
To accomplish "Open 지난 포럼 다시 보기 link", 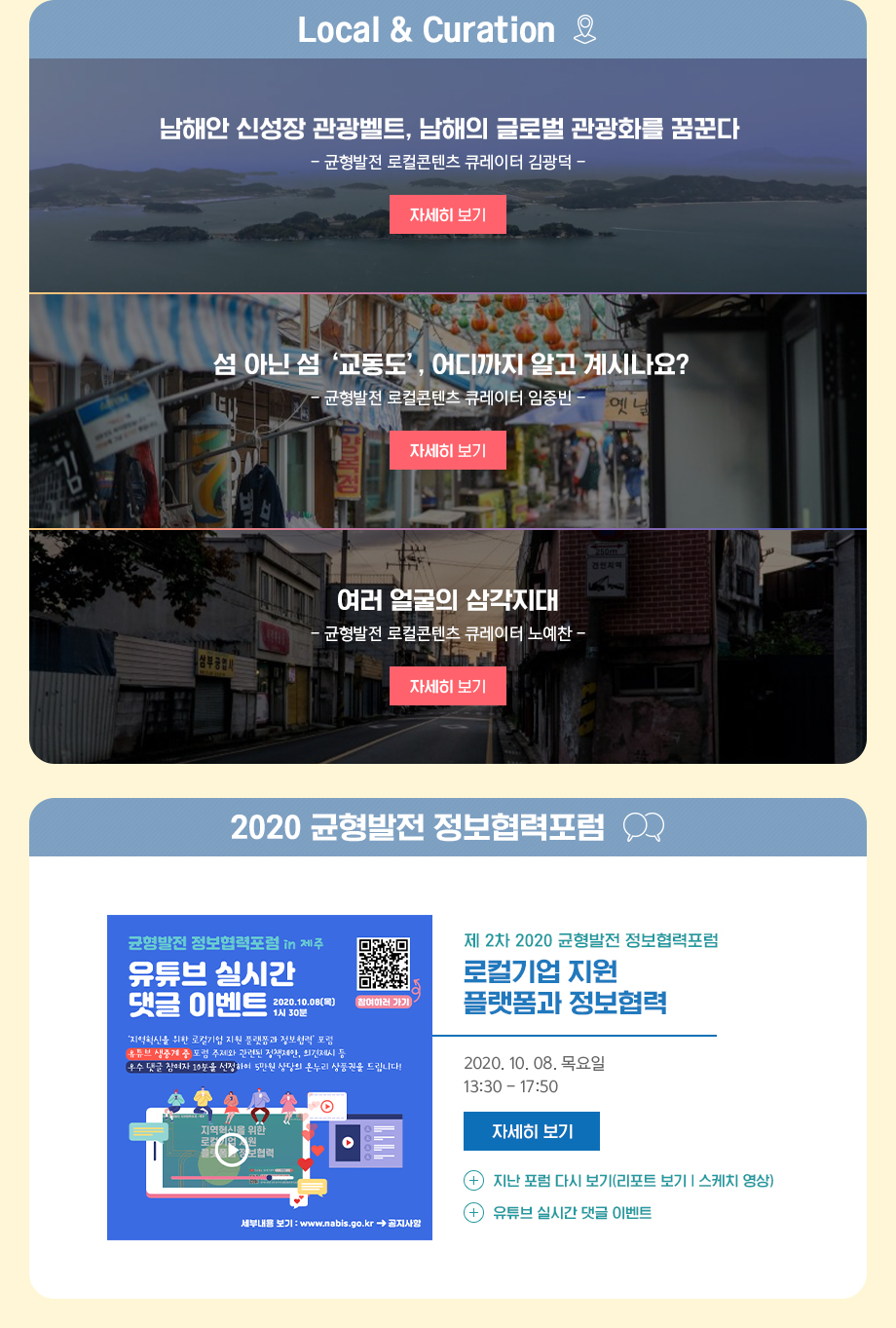I will [632, 1181].
